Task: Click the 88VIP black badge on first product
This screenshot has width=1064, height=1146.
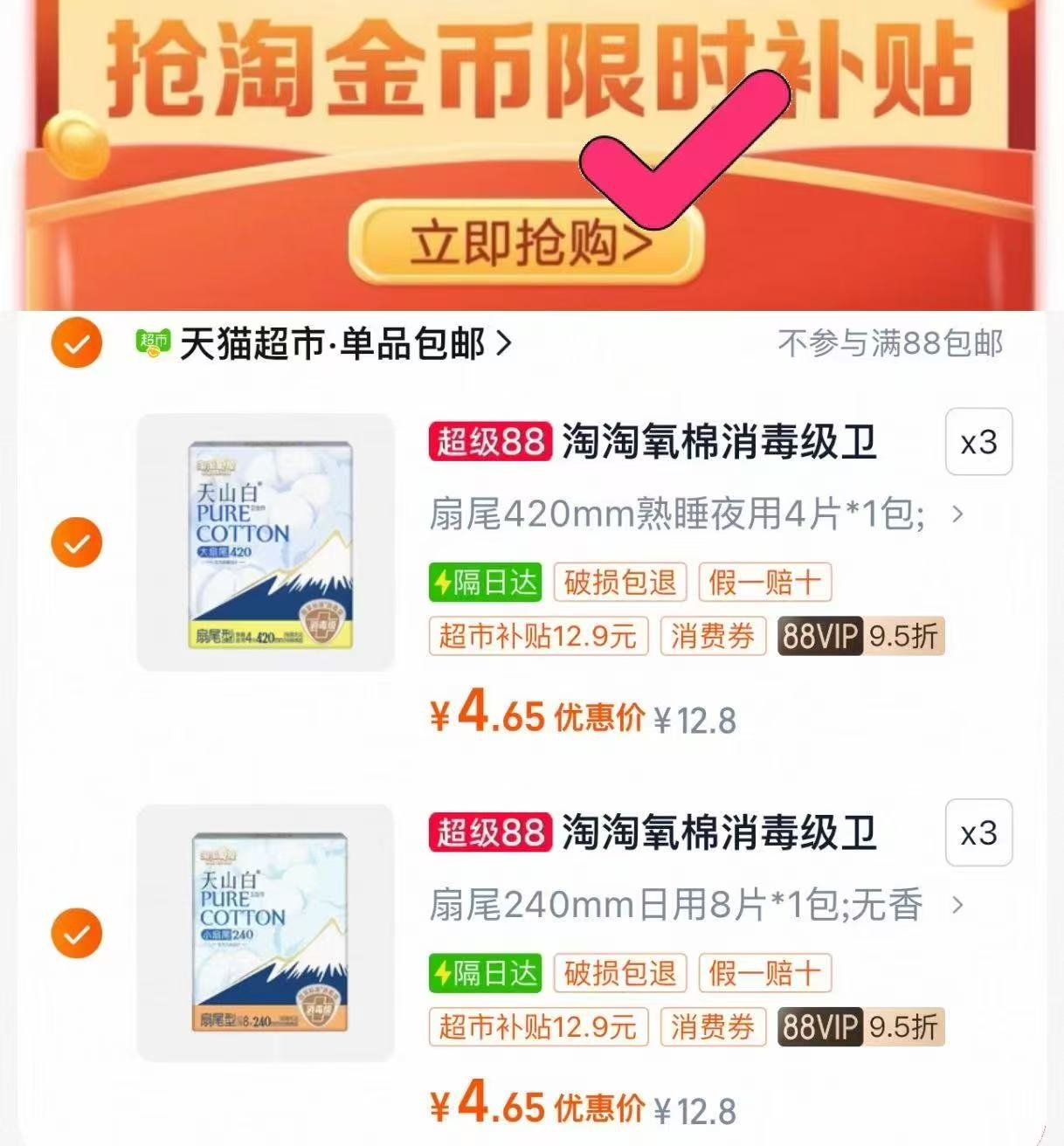Action: coord(818,638)
